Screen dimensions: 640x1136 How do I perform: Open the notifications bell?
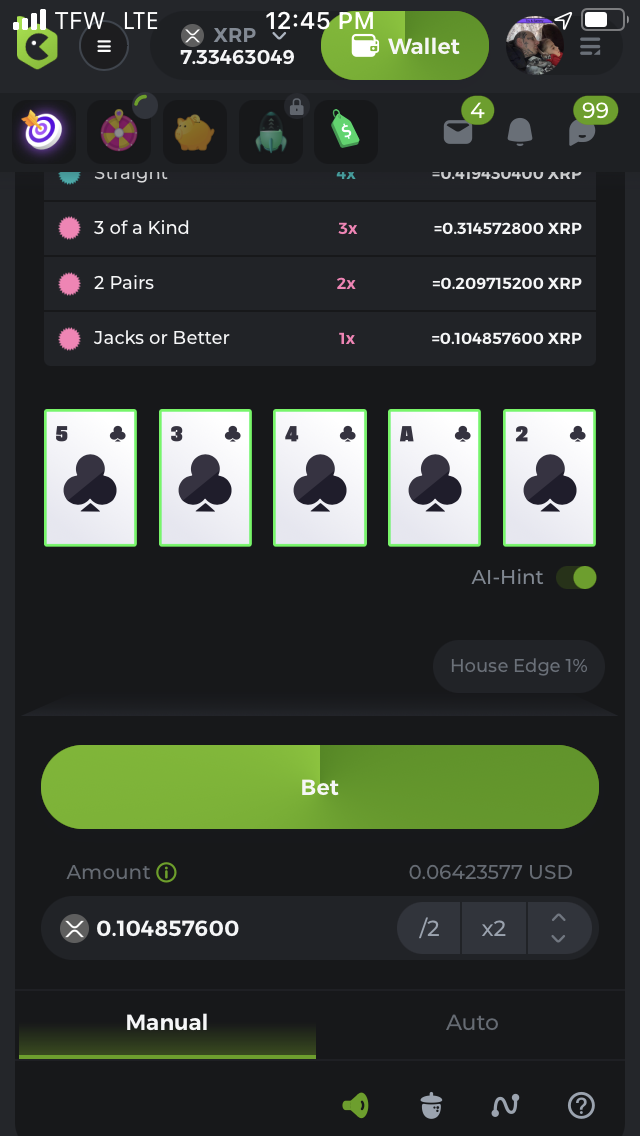point(520,132)
